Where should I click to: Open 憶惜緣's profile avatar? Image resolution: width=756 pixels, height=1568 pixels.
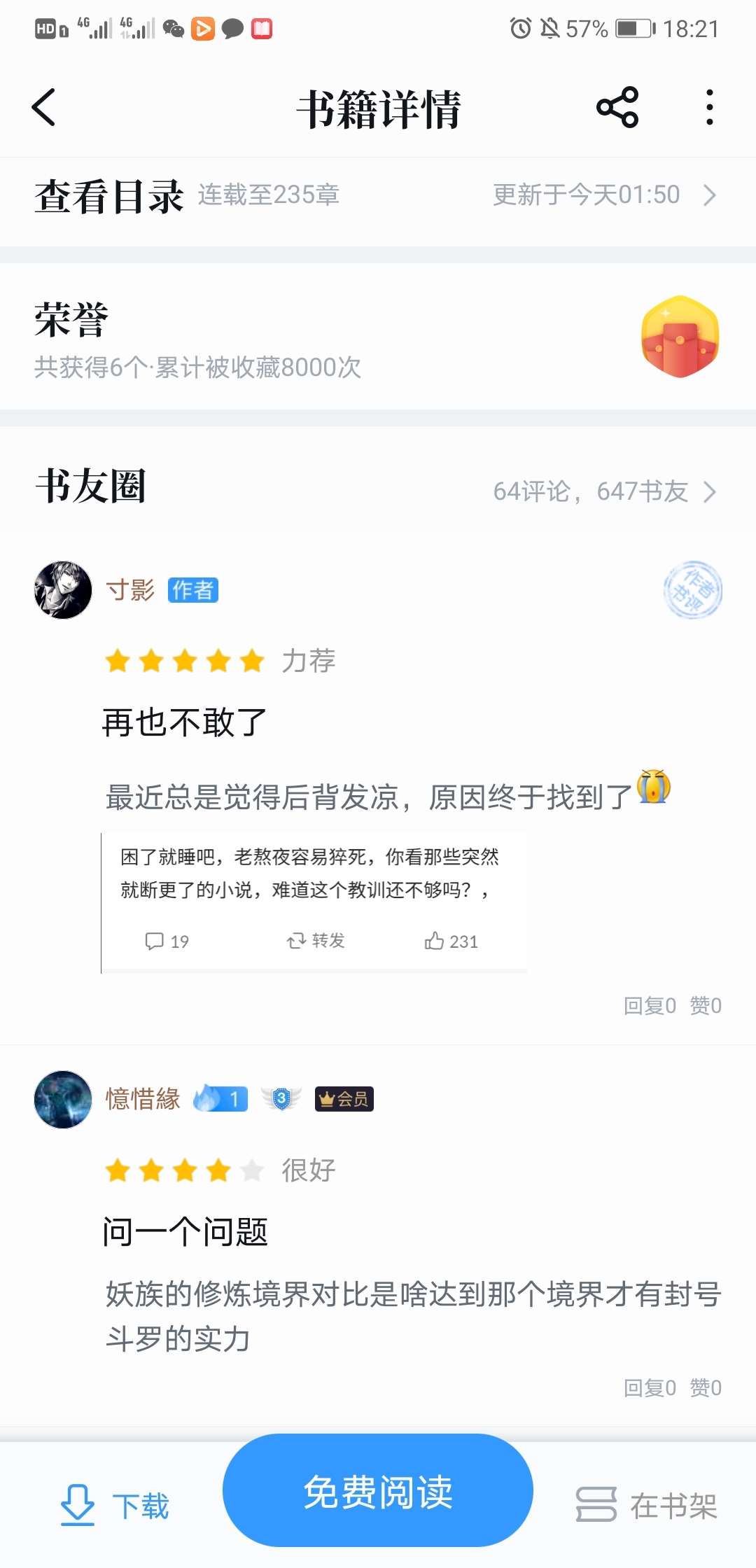click(63, 1099)
